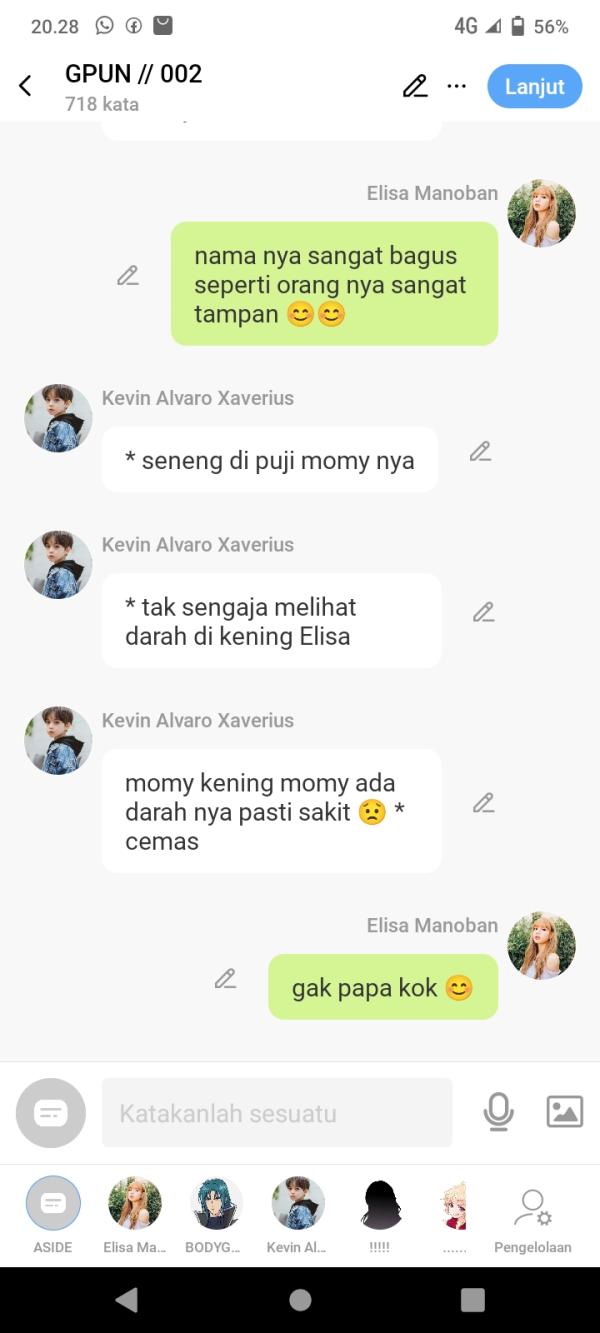Tap the pencil edit icon in top bar
600x1333 pixels.
click(415, 87)
